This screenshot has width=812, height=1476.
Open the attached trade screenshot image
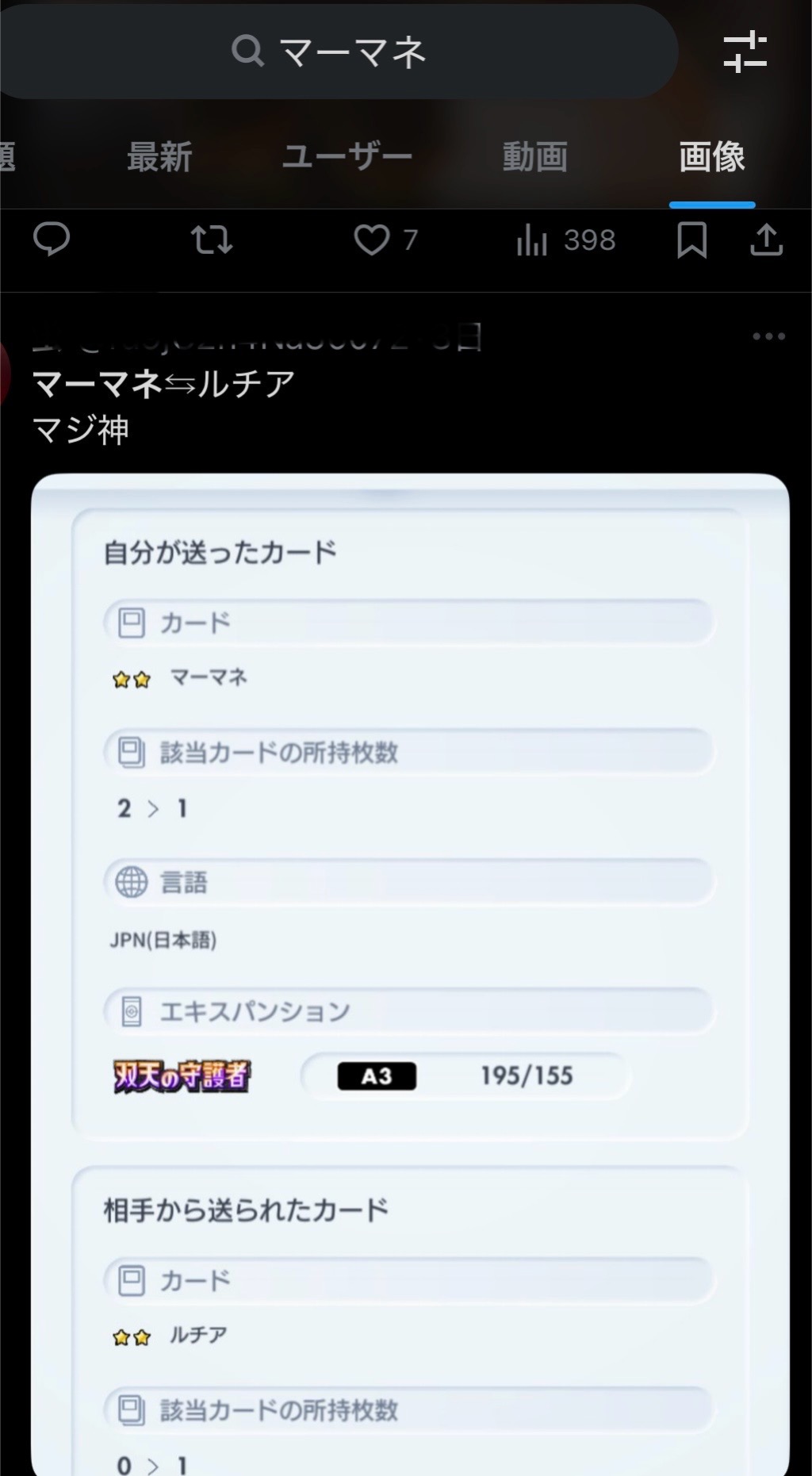click(410, 952)
